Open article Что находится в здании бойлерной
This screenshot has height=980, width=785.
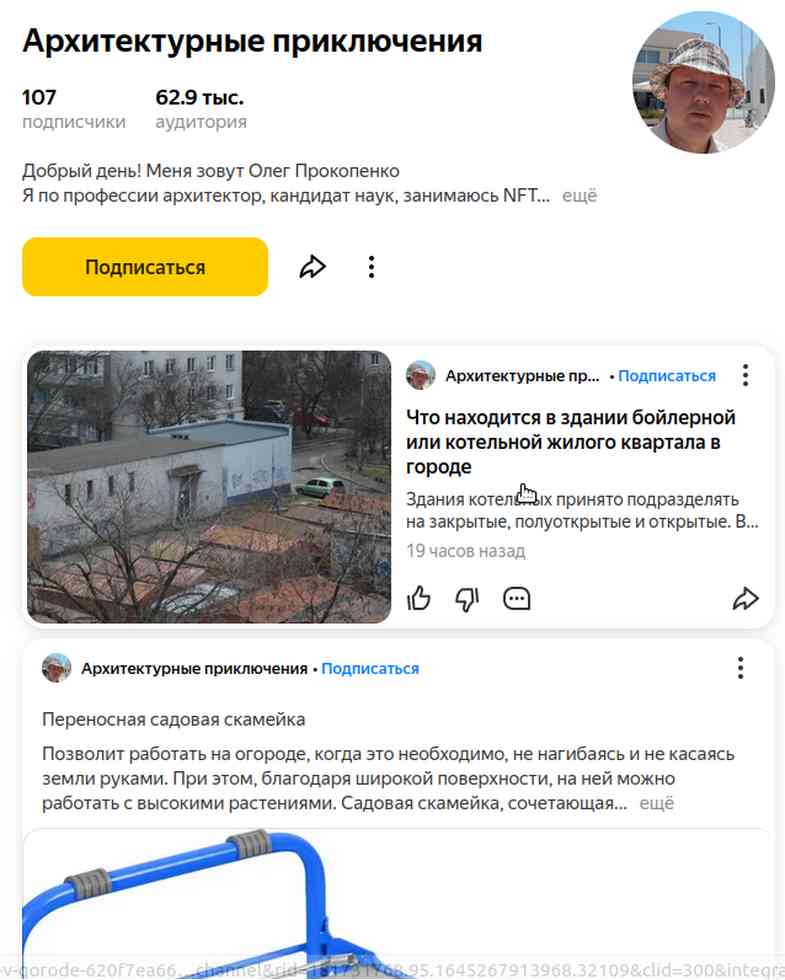pyautogui.click(x=570, y=441)
